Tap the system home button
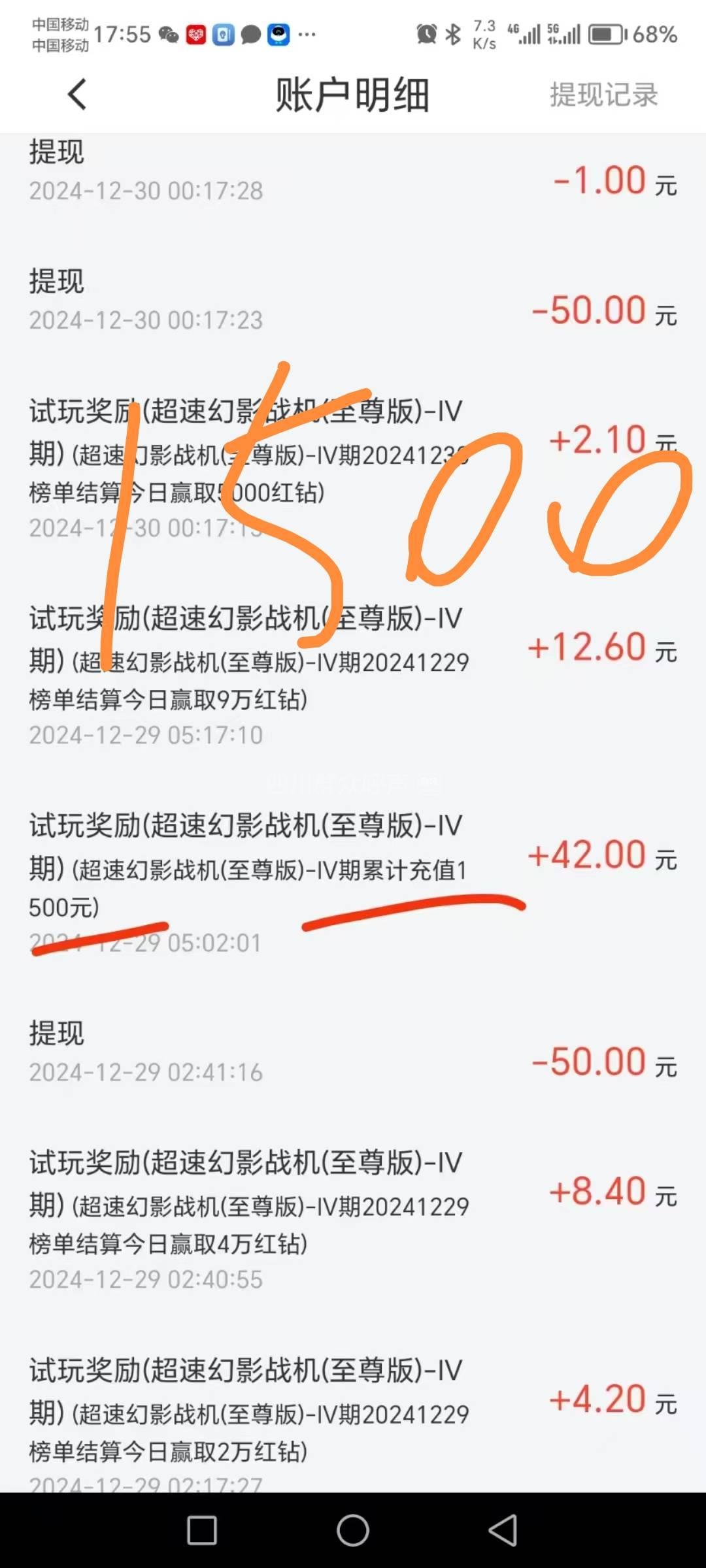Screen dimensions: 706x1568 pyautogui.click(x=353, y=1530)
